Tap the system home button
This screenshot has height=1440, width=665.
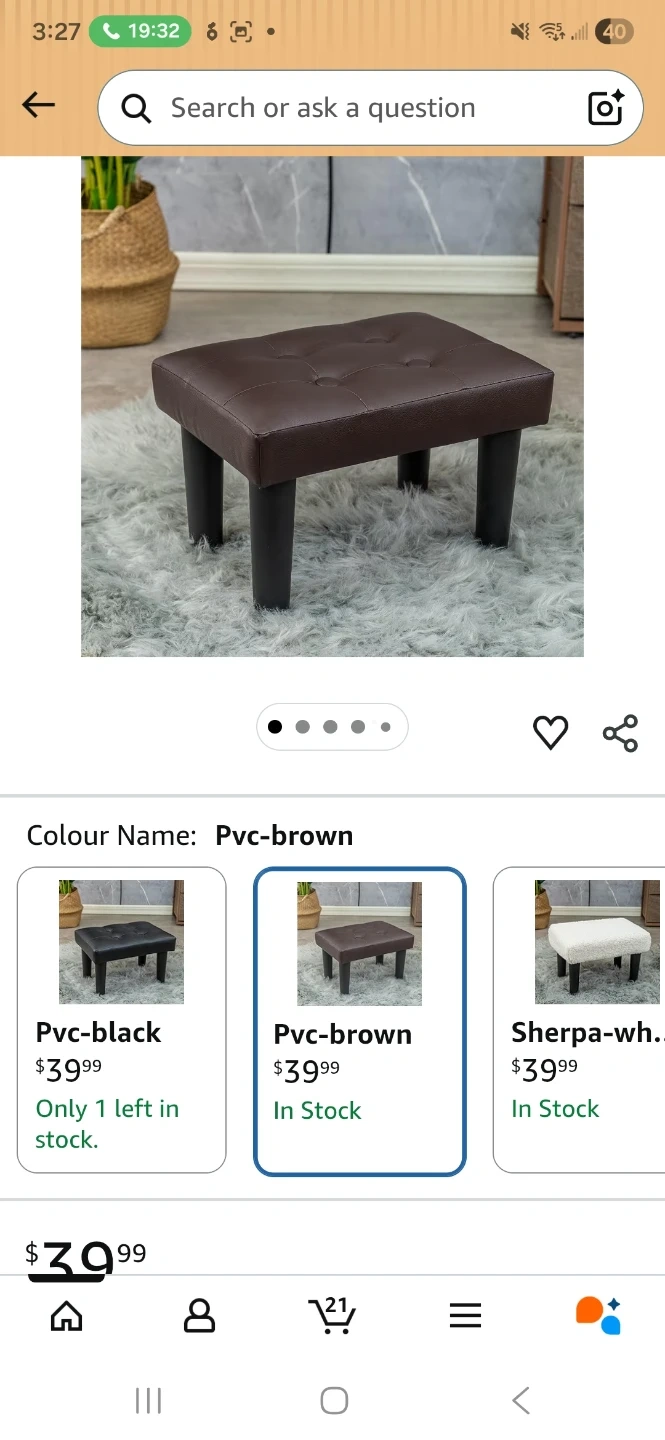click(334, 1401)
